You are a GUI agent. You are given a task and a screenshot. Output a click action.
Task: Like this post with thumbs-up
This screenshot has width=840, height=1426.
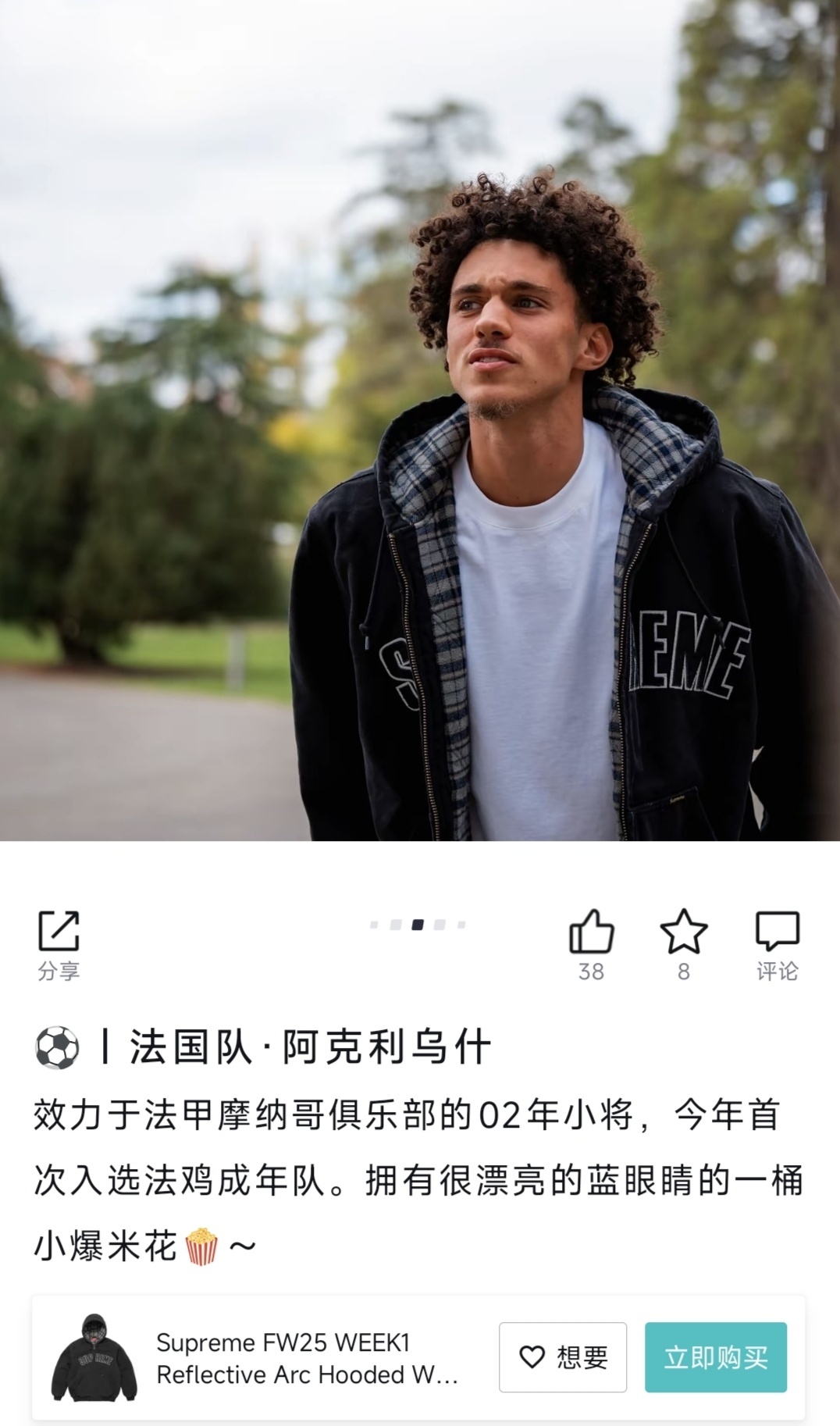coord(591,932)
